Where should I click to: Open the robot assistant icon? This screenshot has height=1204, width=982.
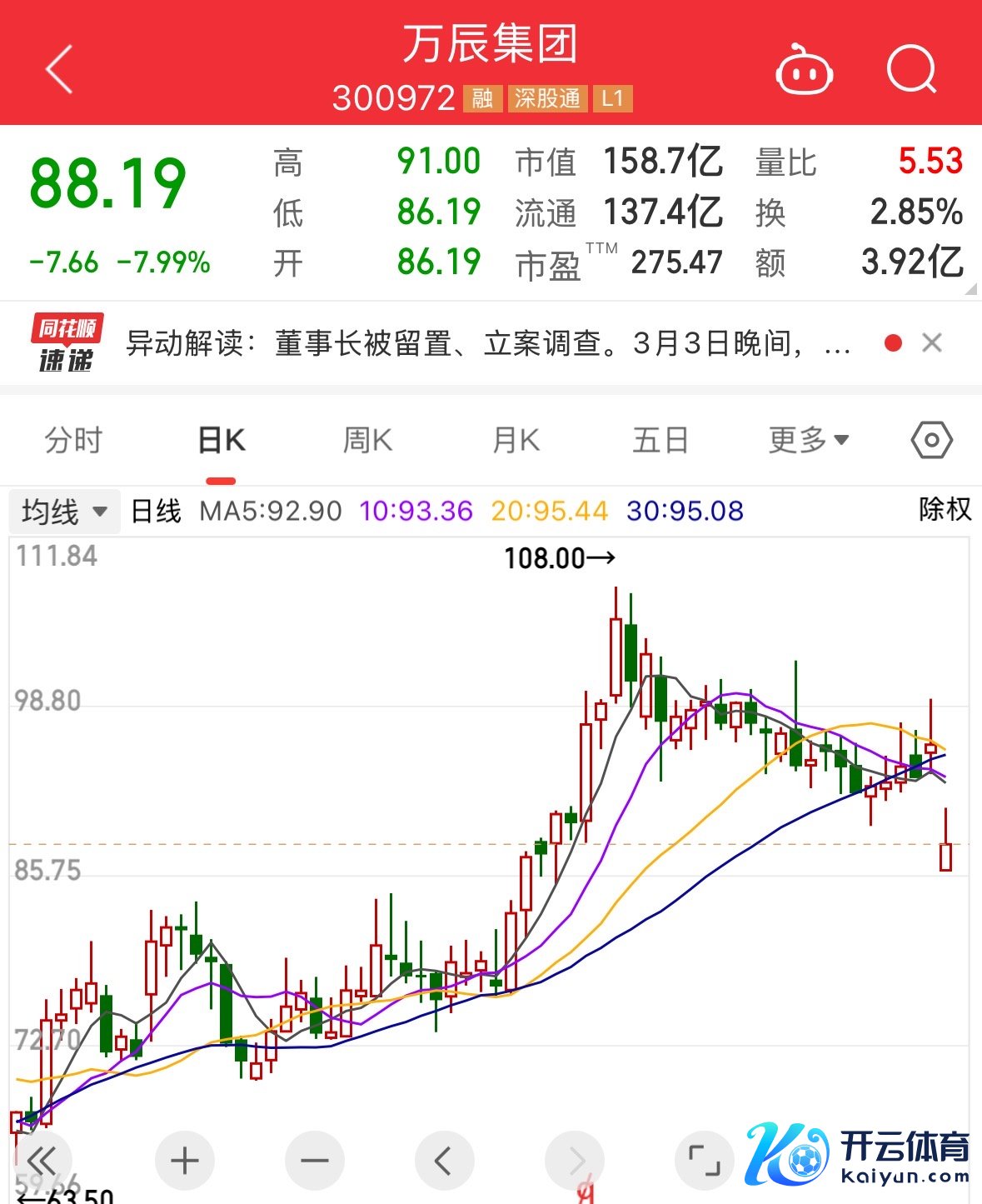[804, 70]
